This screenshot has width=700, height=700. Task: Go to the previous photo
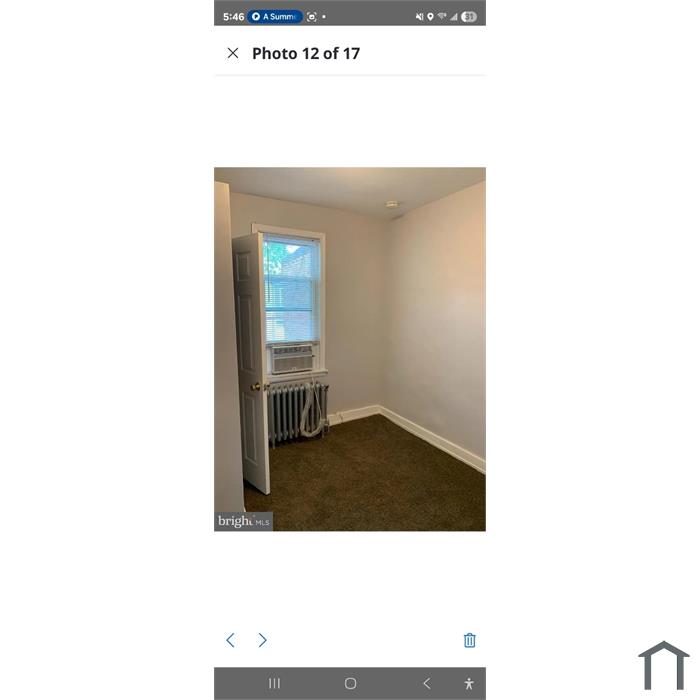[230, 640]
